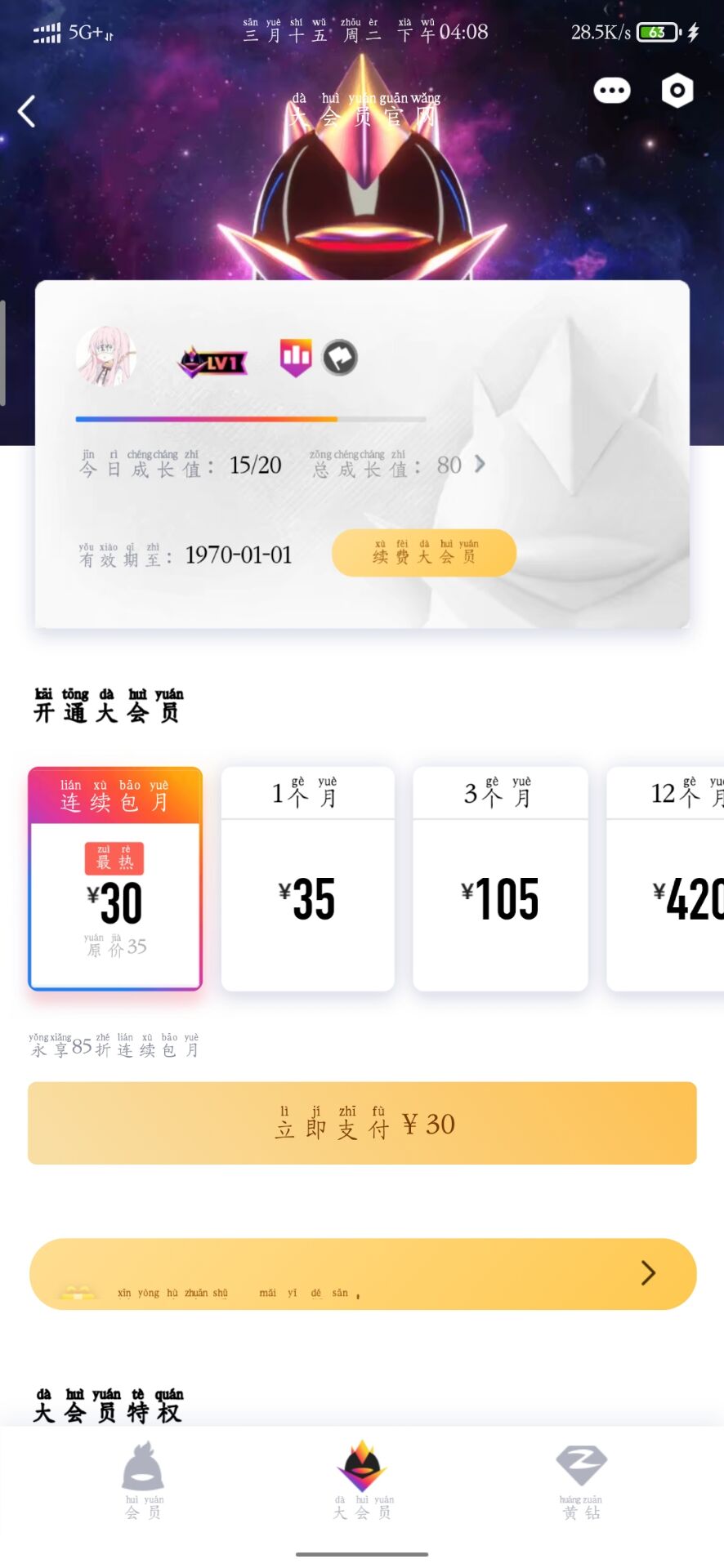Tap the mini-program close circle icon
The height and width of the screenshot is (1568, 724).
click(677, 91)
